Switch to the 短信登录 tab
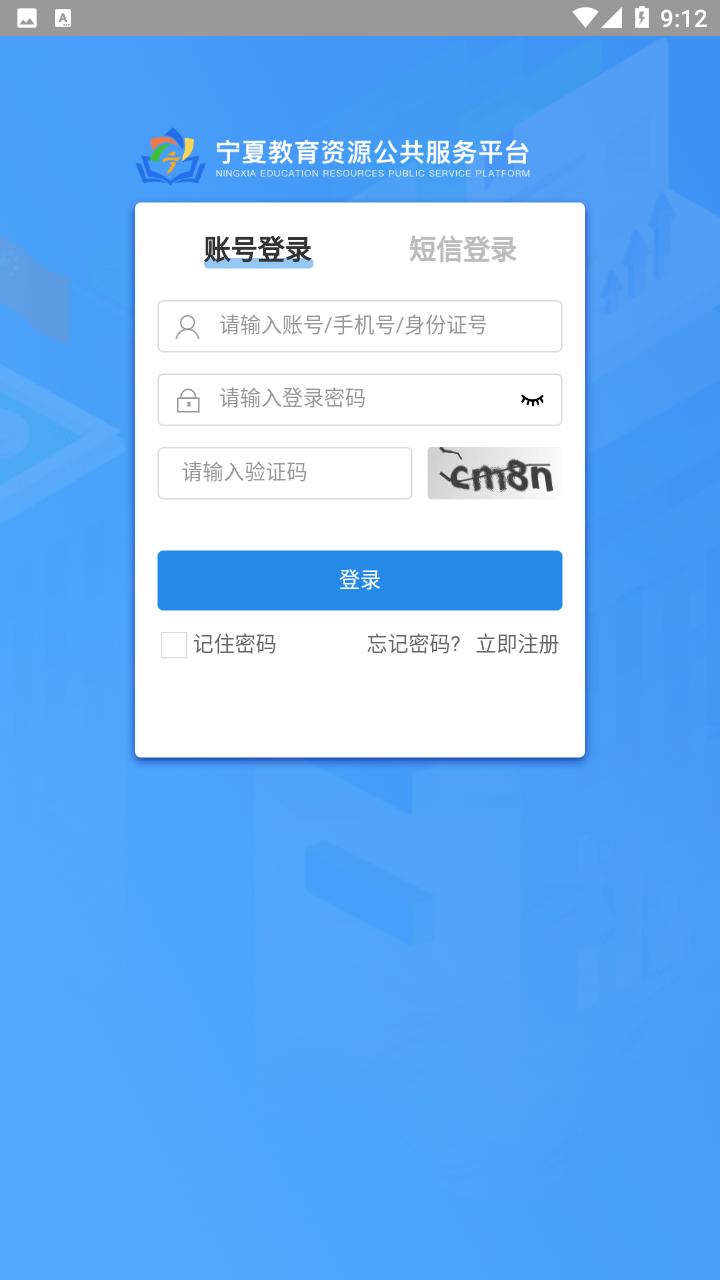 click(x=462, y=249)
